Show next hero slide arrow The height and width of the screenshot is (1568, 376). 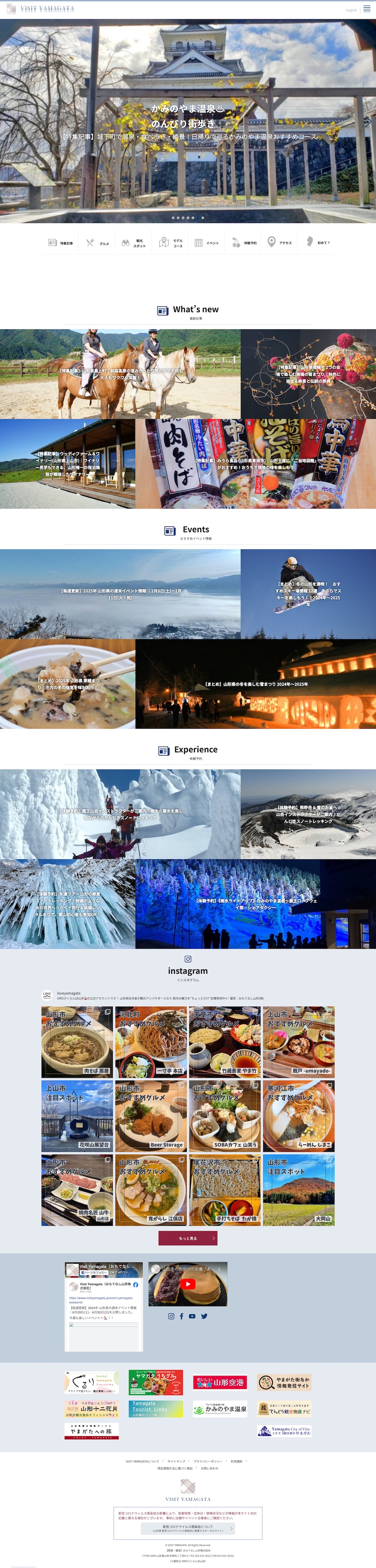coord(367,122)
